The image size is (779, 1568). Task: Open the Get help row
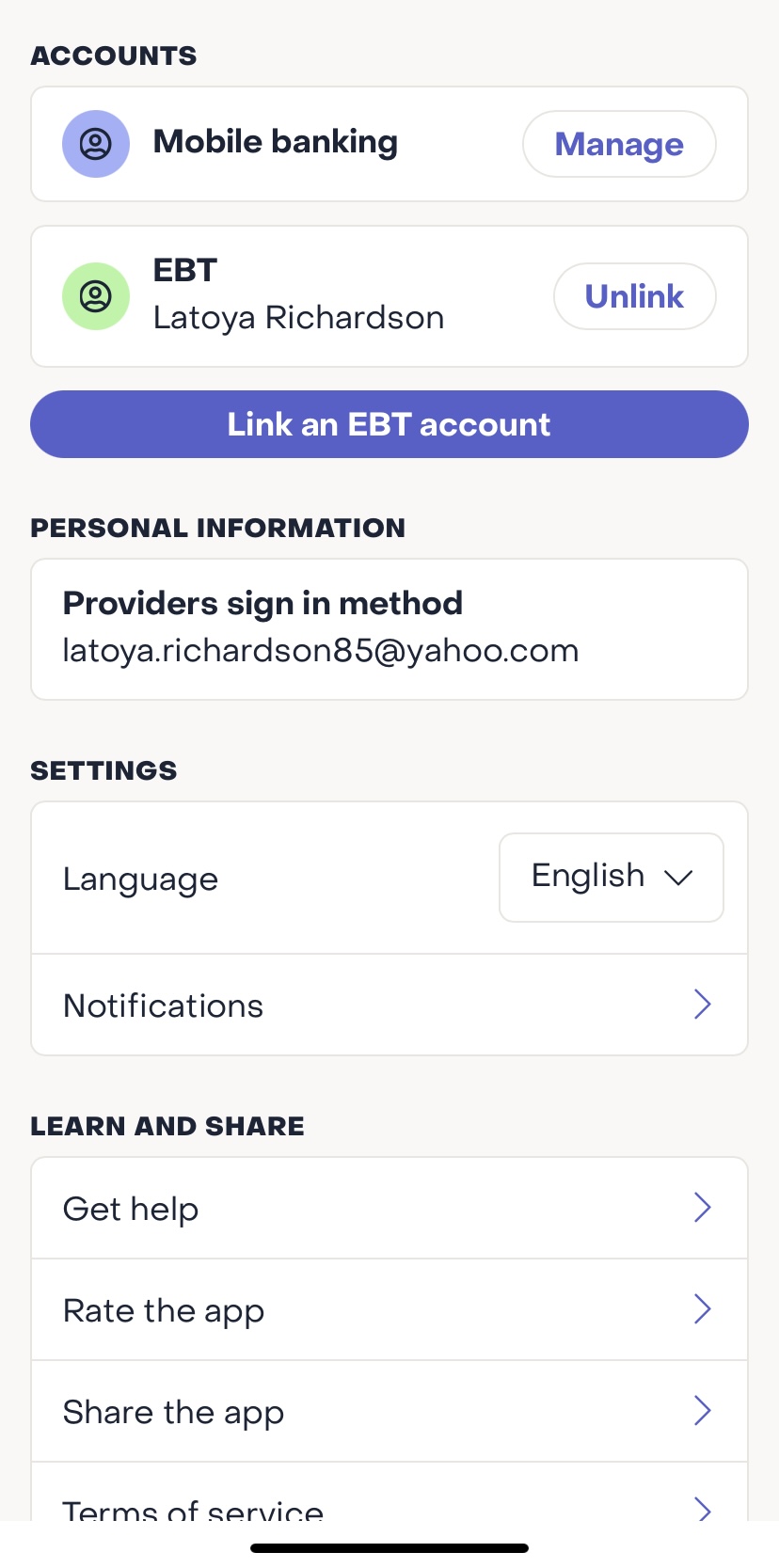(389, 1208)
